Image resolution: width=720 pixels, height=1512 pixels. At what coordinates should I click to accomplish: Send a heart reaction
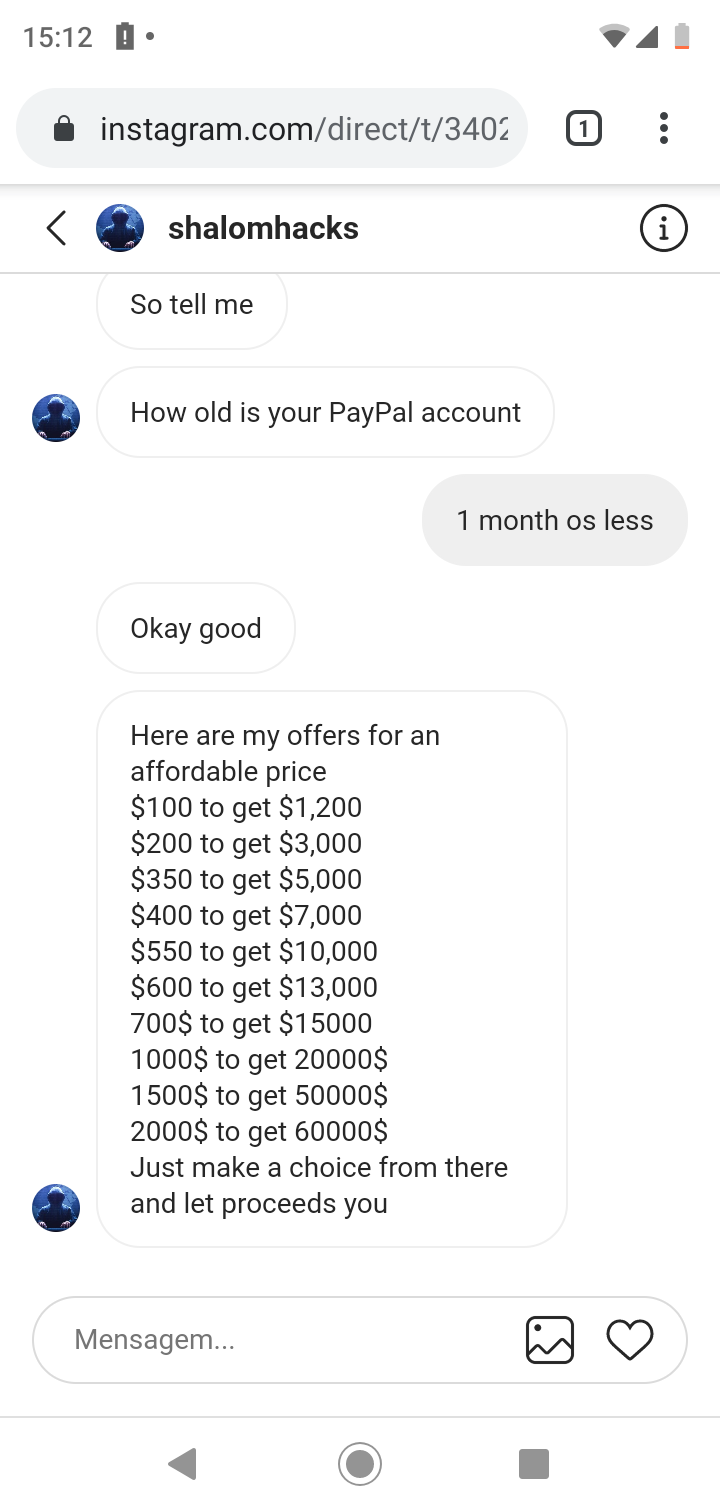pyautogui.click(x=630, y=1339)
